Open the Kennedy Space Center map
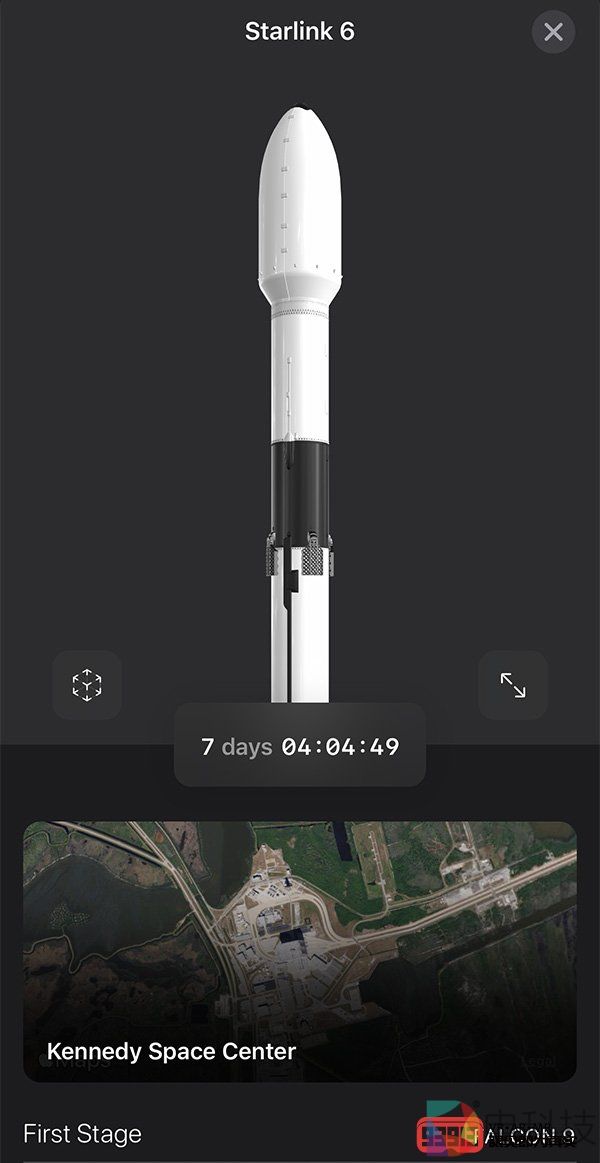Viewport: 600px width, 1163px height. [x=300, y=950]
